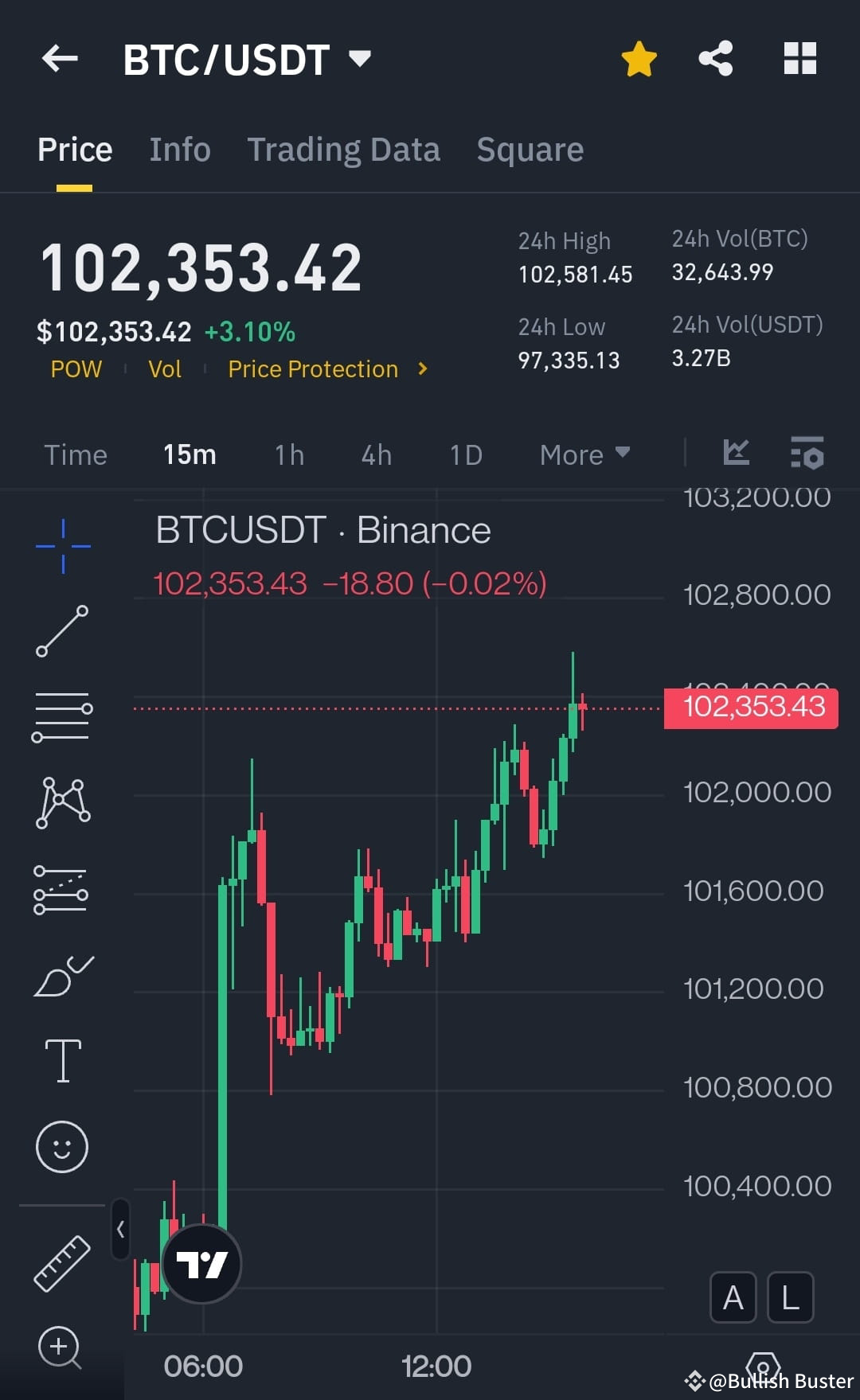Select the 1D timeframe
The height and width of the screenshot is (1400, 860).
[x=465, y=454]
